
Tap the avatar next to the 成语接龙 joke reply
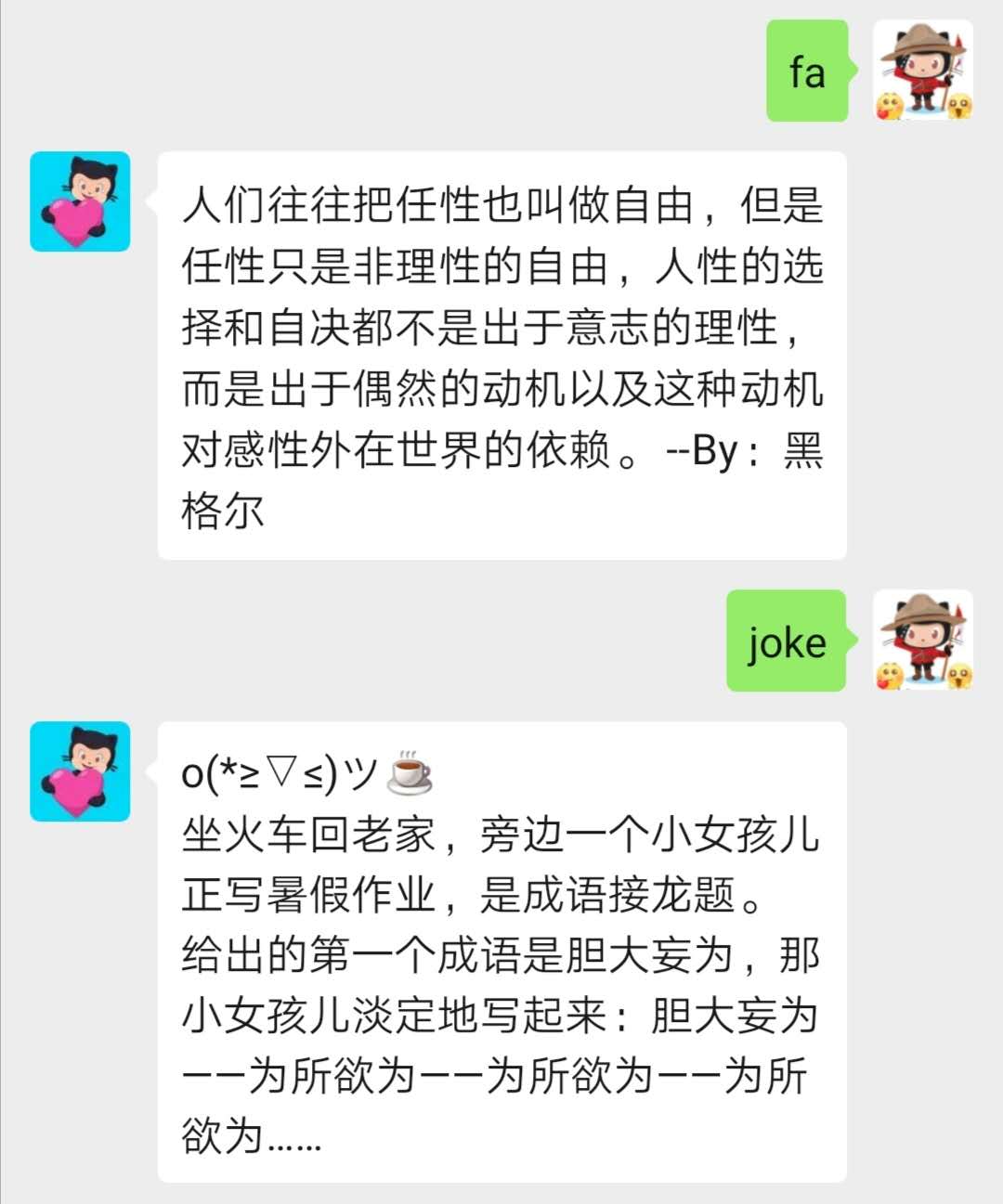tap(80, 771)
